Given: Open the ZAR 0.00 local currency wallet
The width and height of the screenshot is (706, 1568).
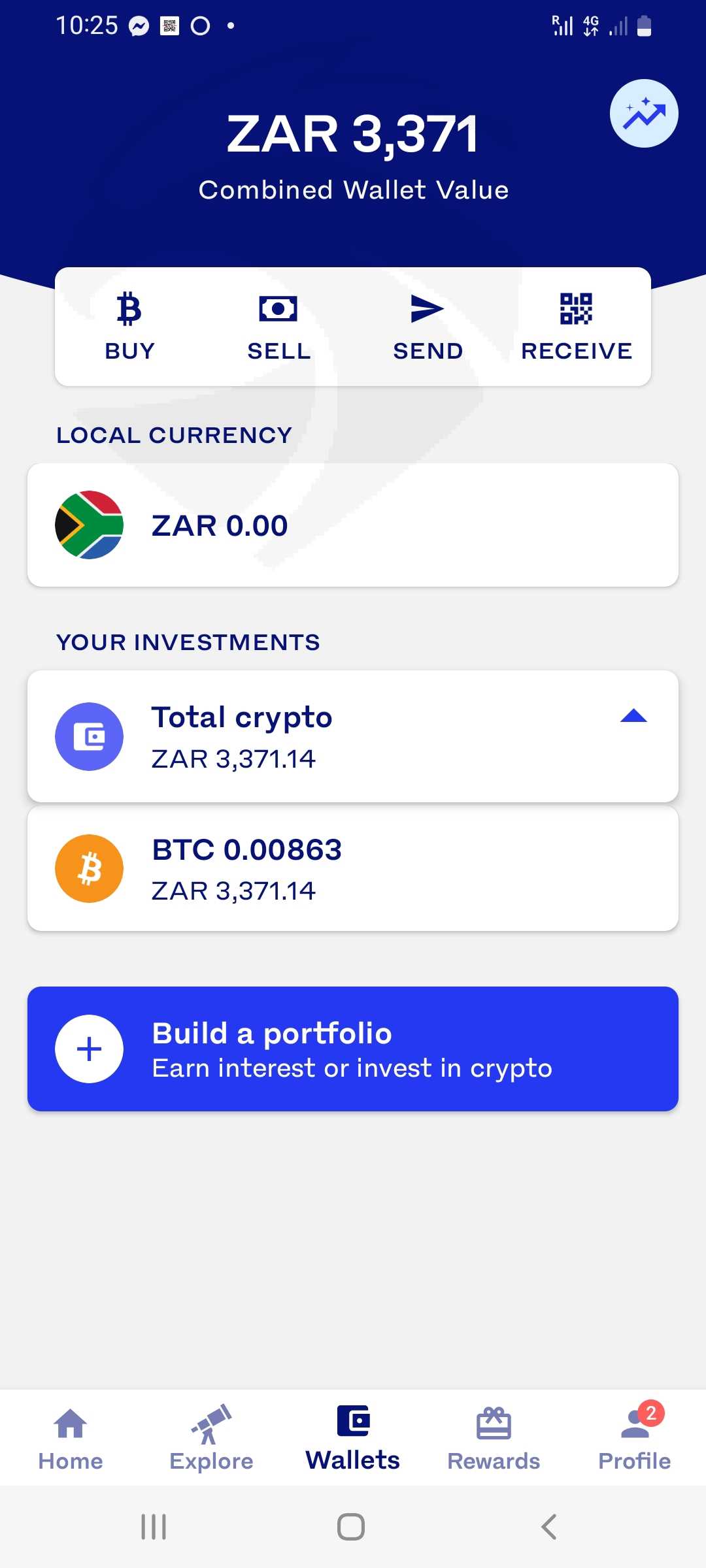Looking at the screenshot, I should coord(353,525).
